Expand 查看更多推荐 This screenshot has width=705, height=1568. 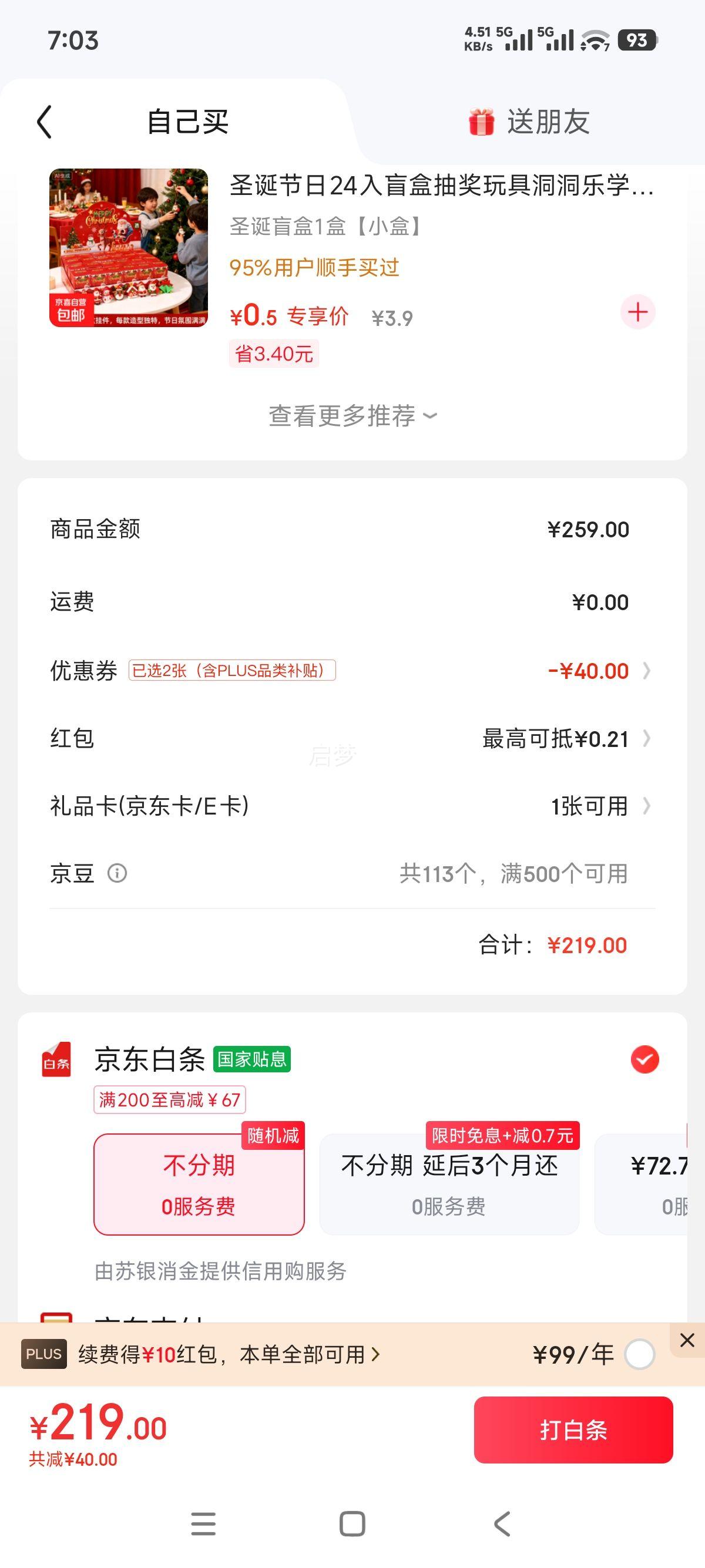coord(352,416)
